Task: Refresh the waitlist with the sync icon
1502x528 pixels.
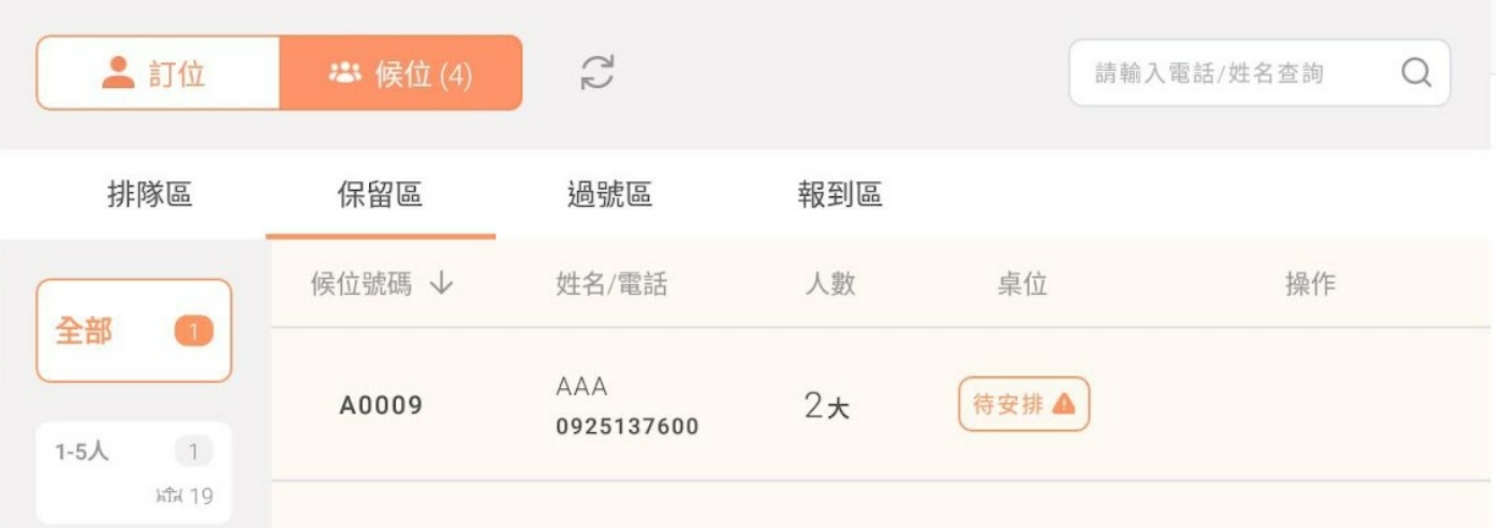Action: [x=597, y=72]
